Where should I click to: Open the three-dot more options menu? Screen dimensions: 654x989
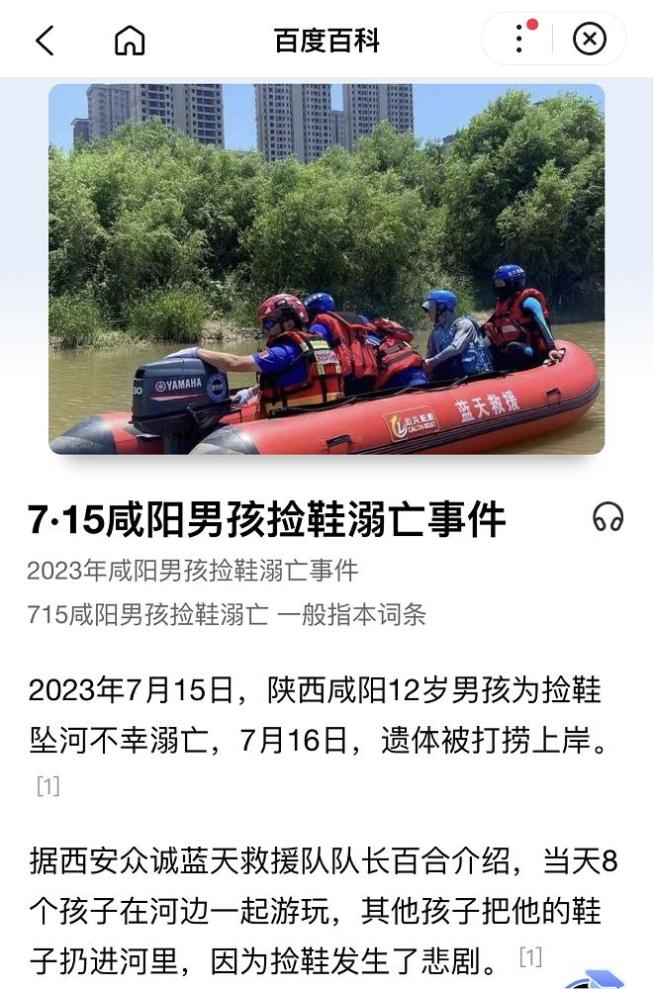click(519, 39)
